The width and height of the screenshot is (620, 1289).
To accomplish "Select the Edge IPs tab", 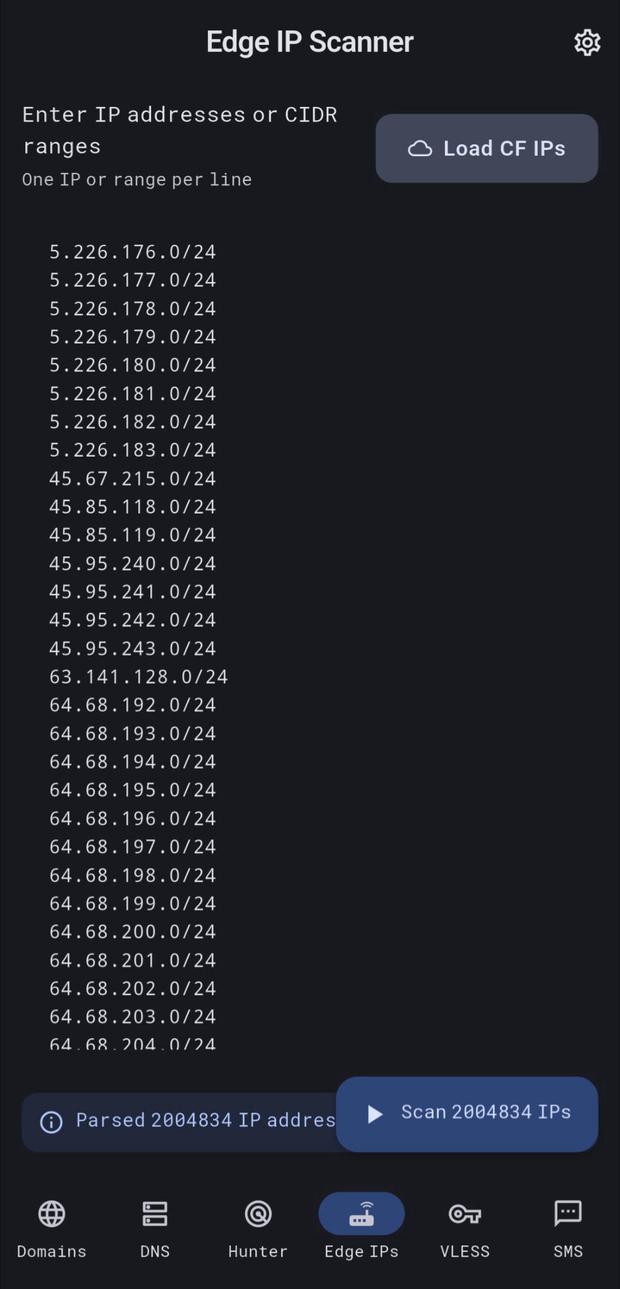I will click(x=361, y=1228).
